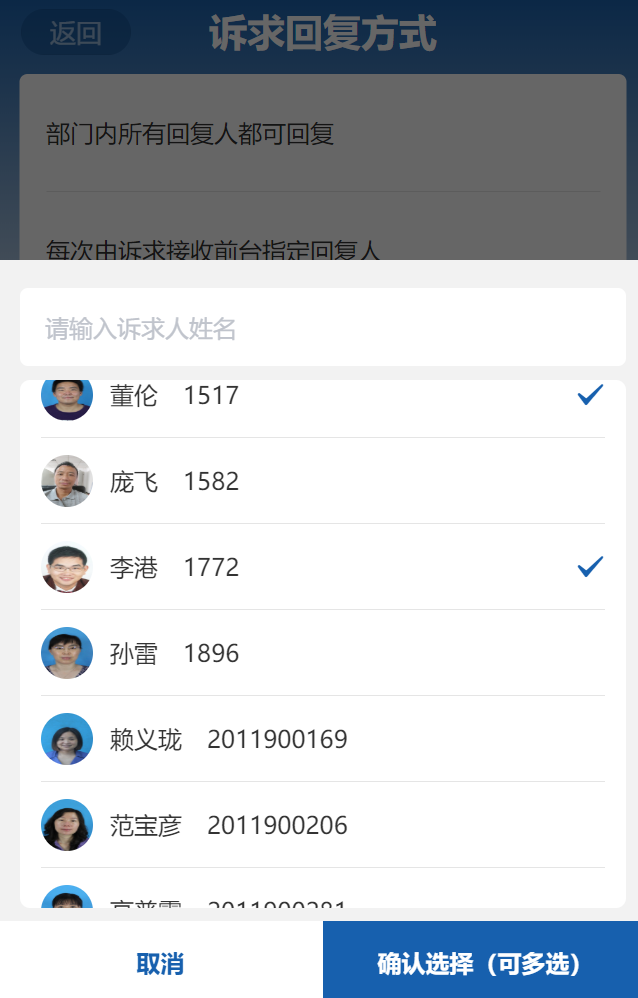Select 赖义珑 2011900169

(322, 739)
